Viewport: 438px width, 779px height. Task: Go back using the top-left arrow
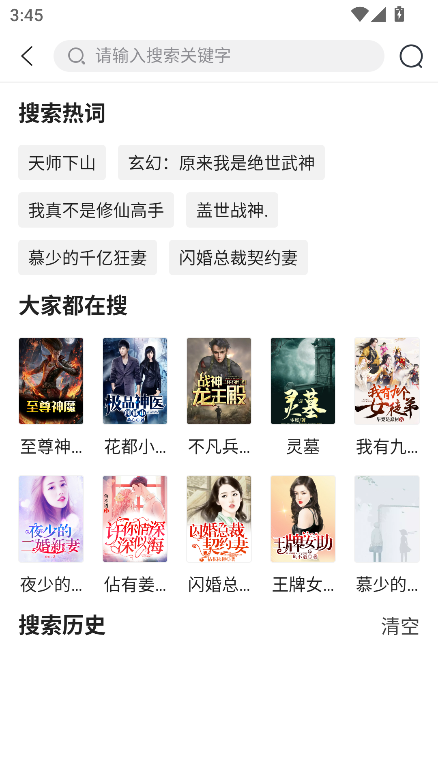point(27,56)
